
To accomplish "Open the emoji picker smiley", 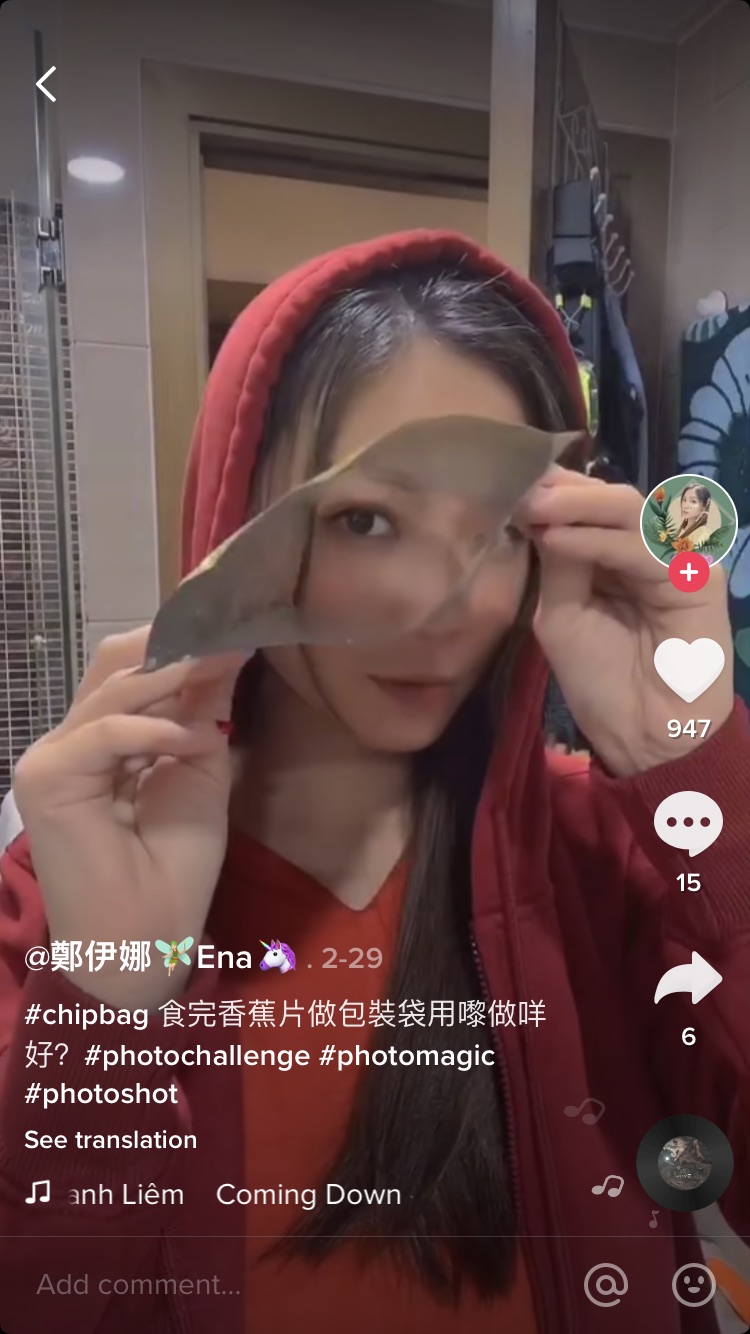I will tap(693, 1284).
